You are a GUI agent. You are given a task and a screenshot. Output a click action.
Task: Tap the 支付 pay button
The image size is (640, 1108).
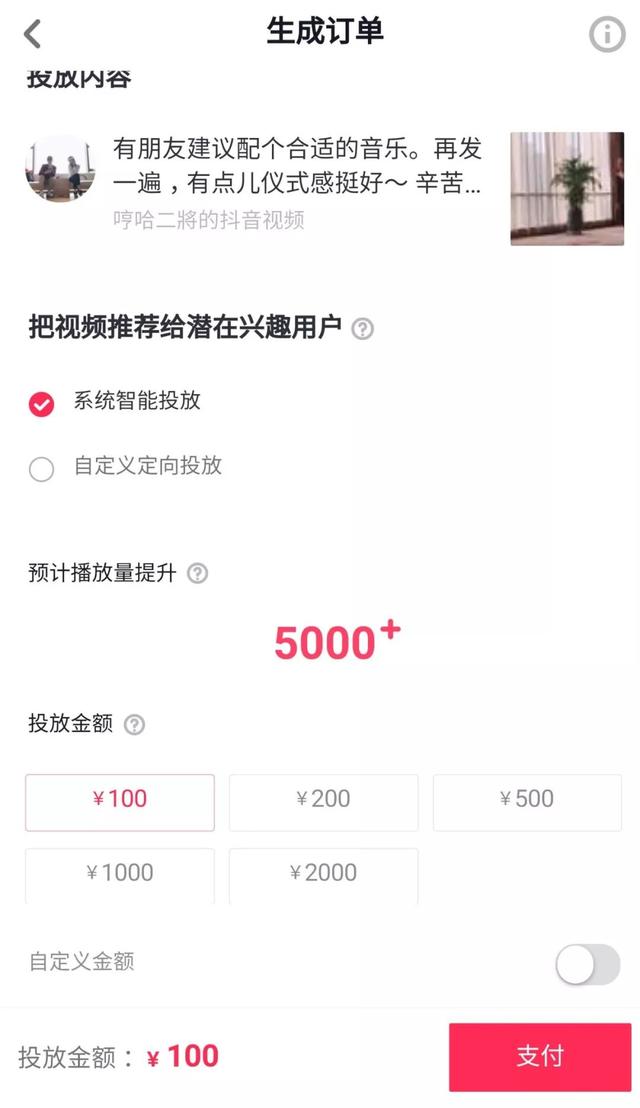[540, 1057]
